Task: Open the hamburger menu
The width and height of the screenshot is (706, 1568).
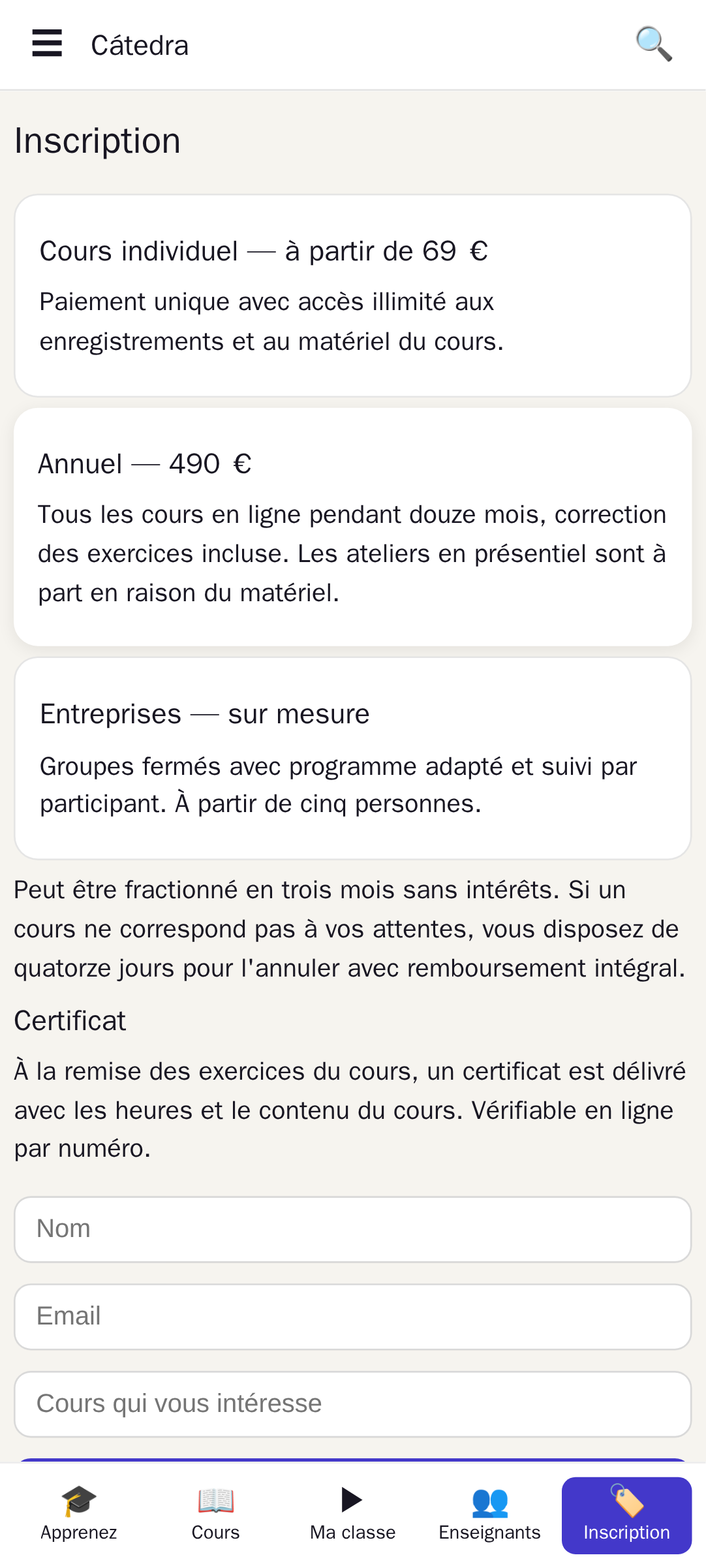Action: (47, 44)
